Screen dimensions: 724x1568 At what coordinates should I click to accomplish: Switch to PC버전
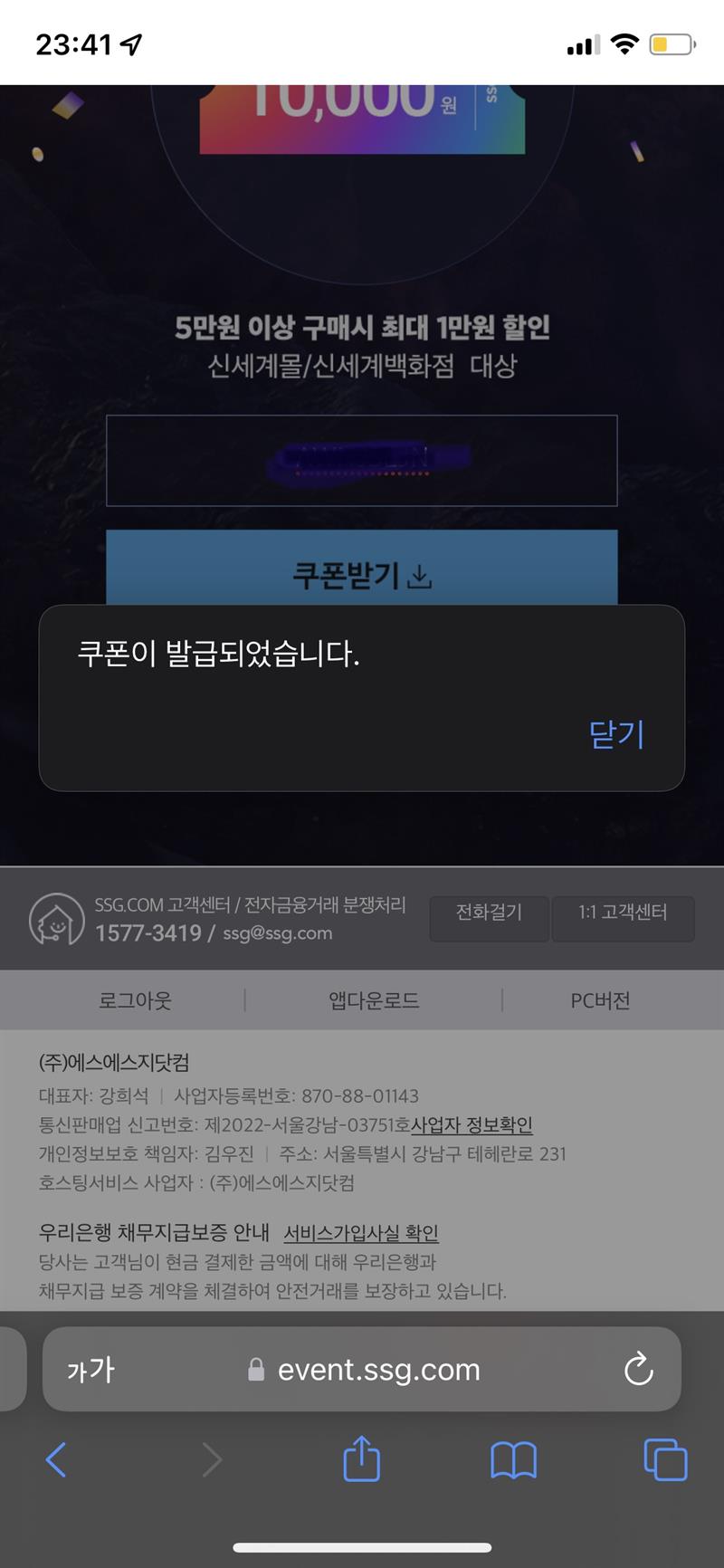point(600,1000)
